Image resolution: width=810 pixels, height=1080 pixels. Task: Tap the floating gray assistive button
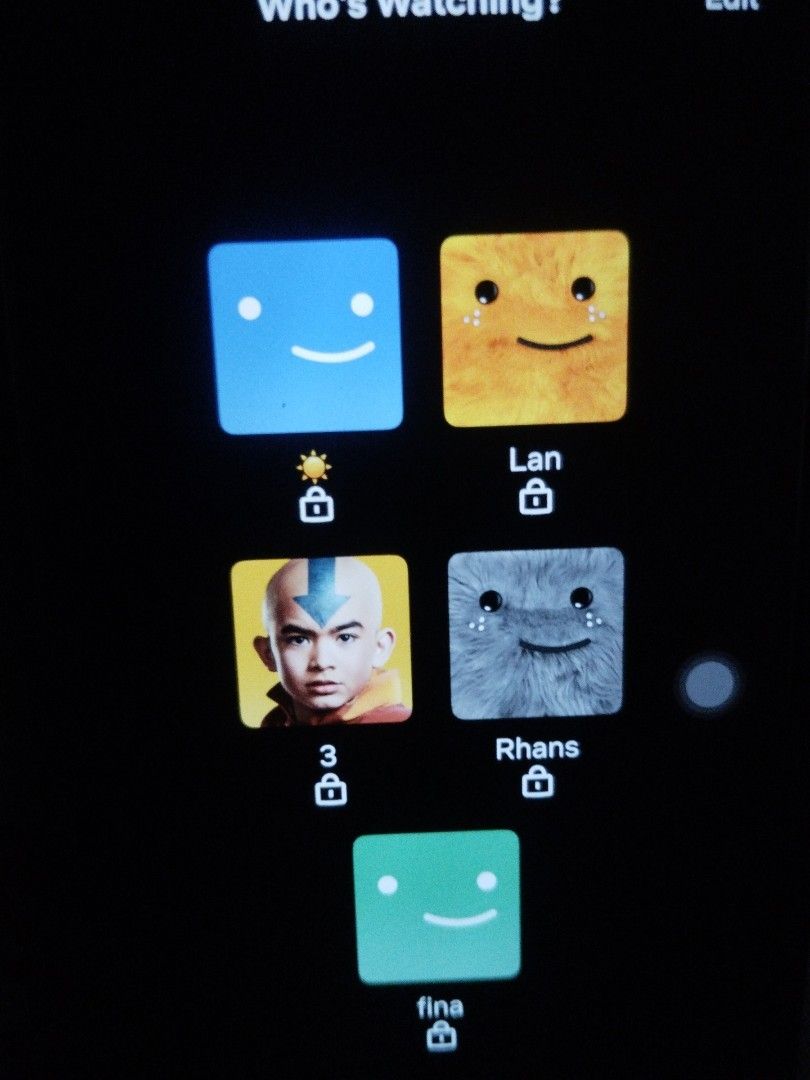[710, 684]
